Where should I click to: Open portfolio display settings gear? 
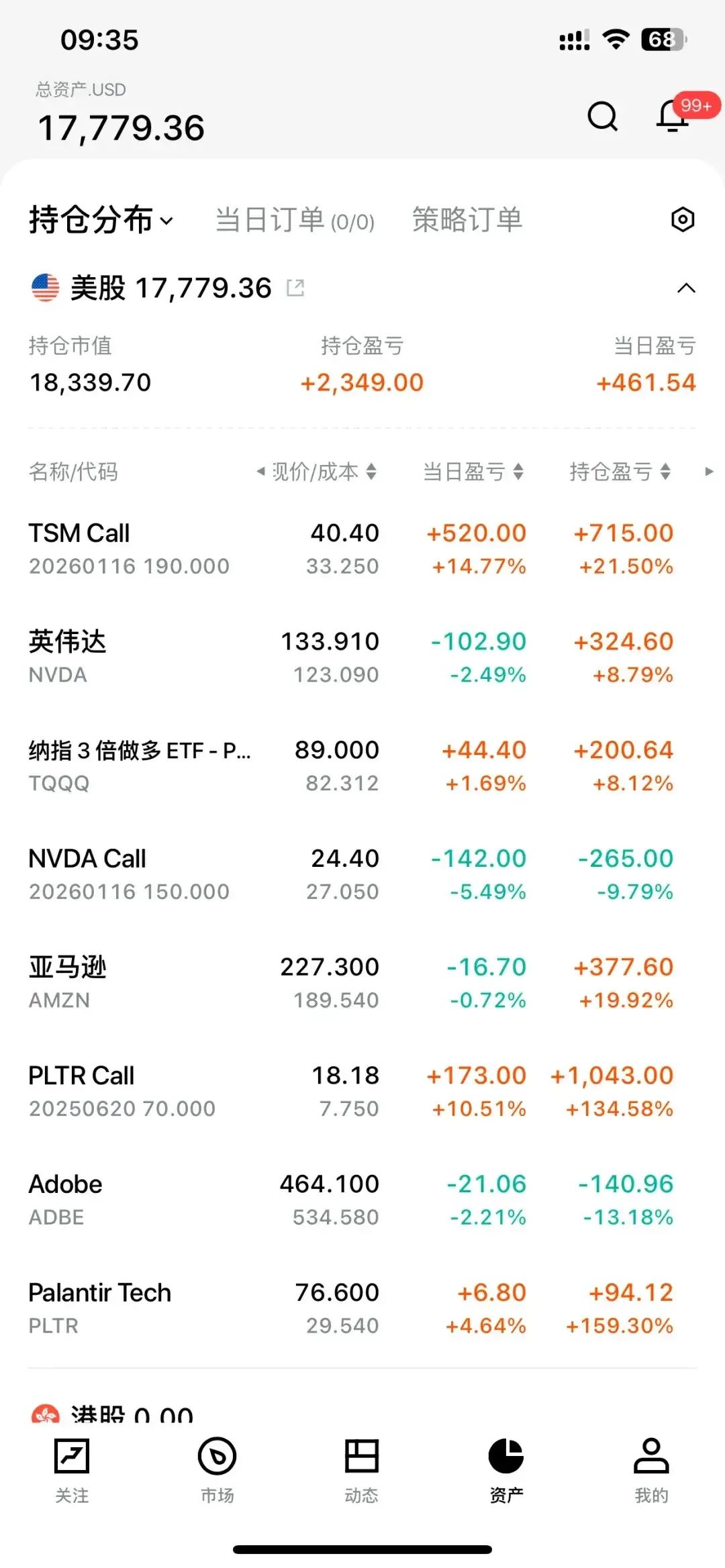point(682,219)
